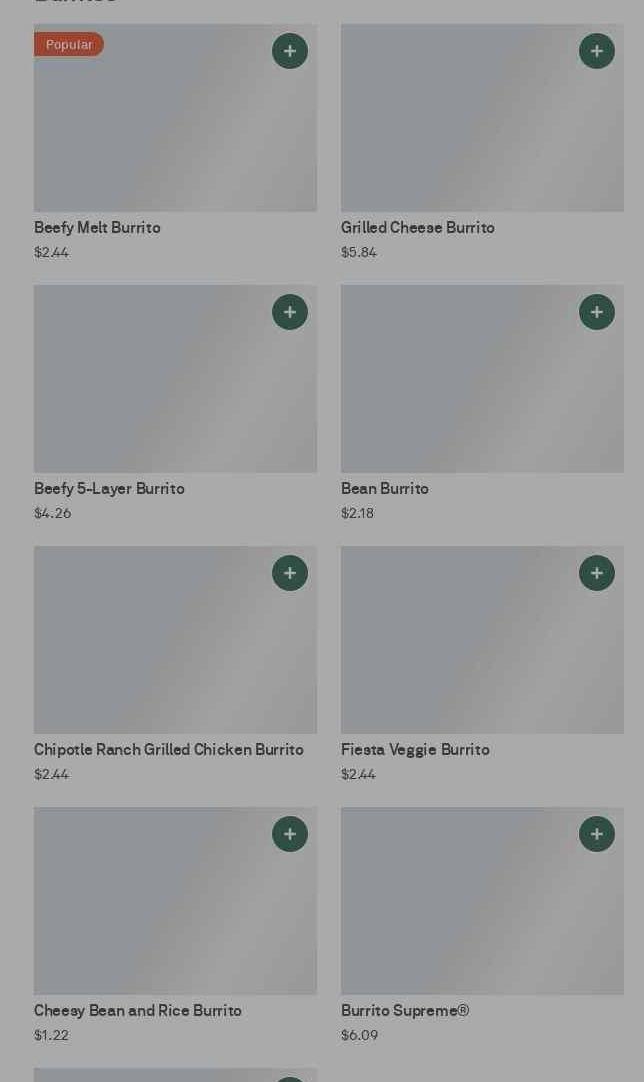Viewport: 644px width, 1082px height.
Task: View the Burrito Supreme item
Action: click(460, 910)
